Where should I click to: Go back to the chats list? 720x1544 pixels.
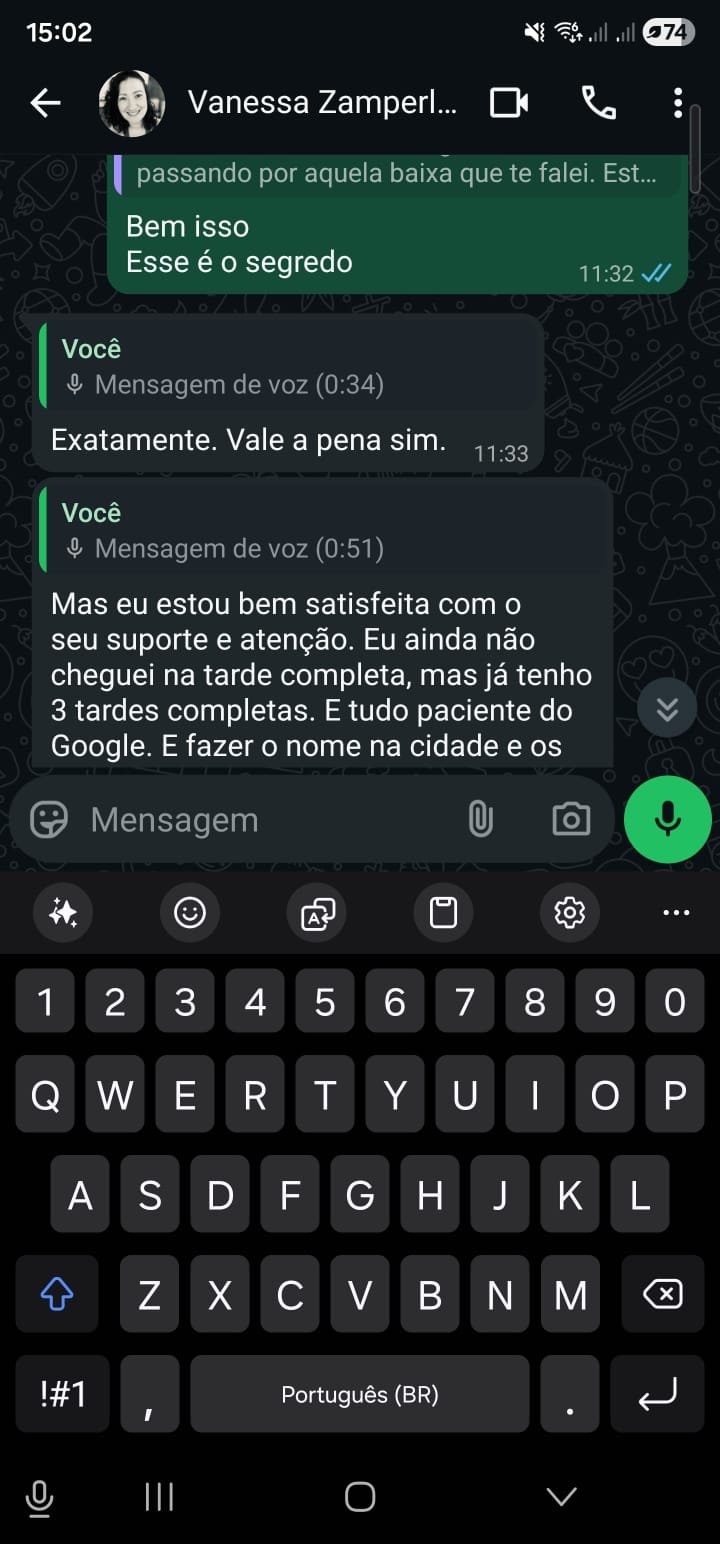(x=45, y=103)
